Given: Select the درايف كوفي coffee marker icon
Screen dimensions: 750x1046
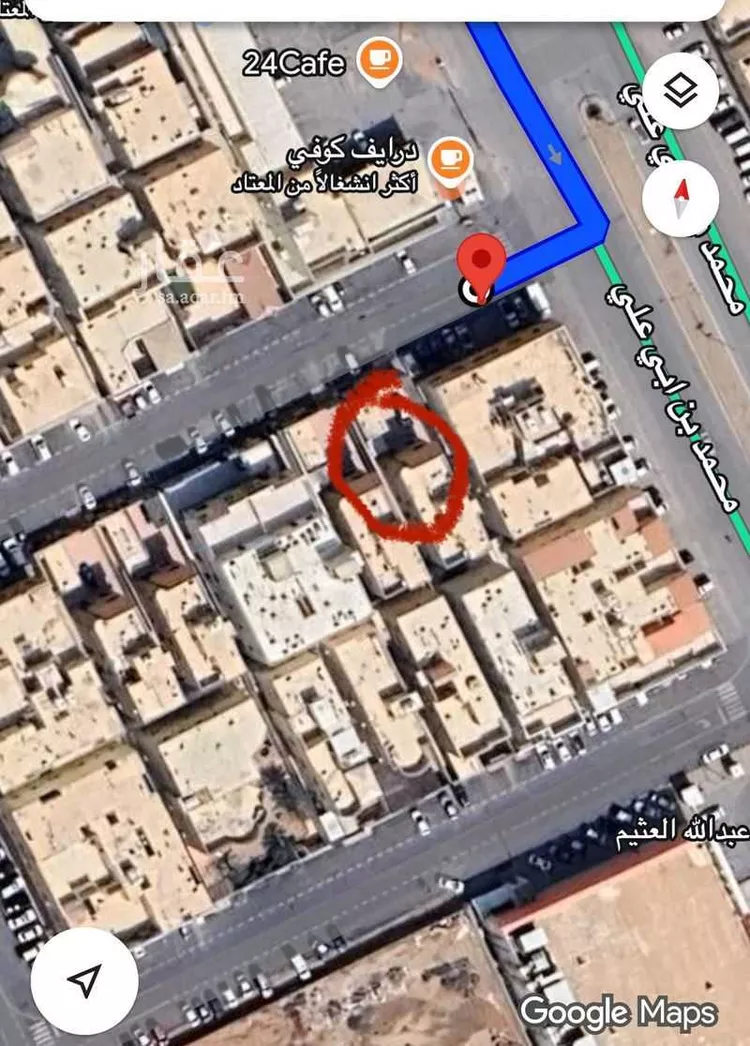Looking at the screenshot, I should coord(451,158).
